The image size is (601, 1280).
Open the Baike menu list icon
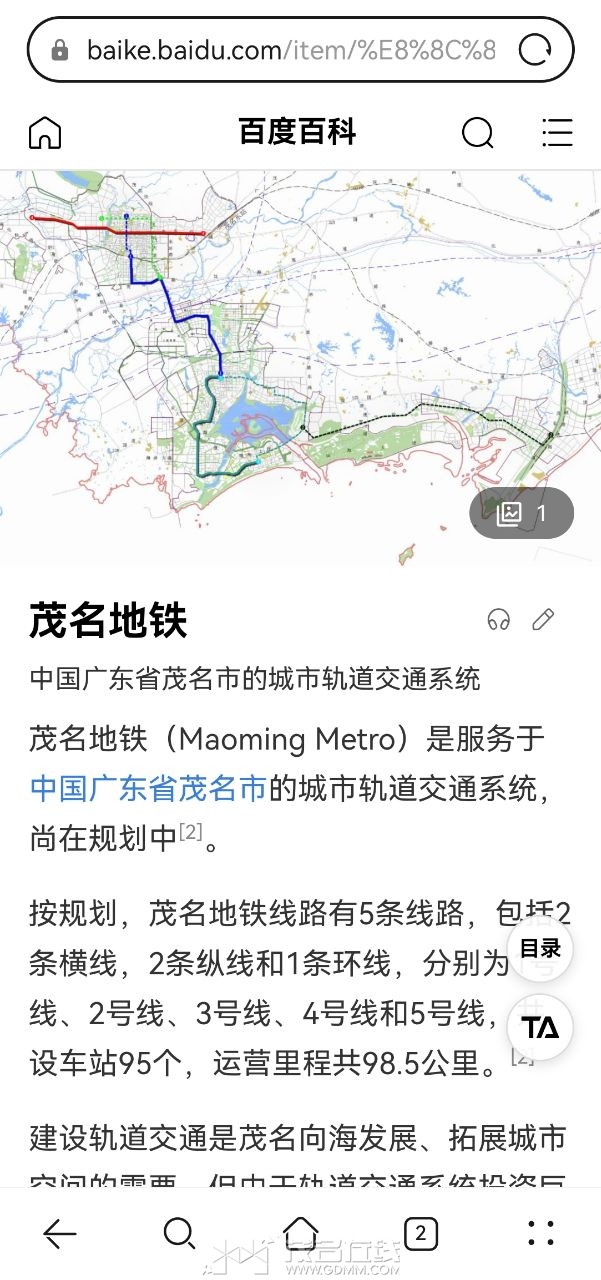[556, 132]
